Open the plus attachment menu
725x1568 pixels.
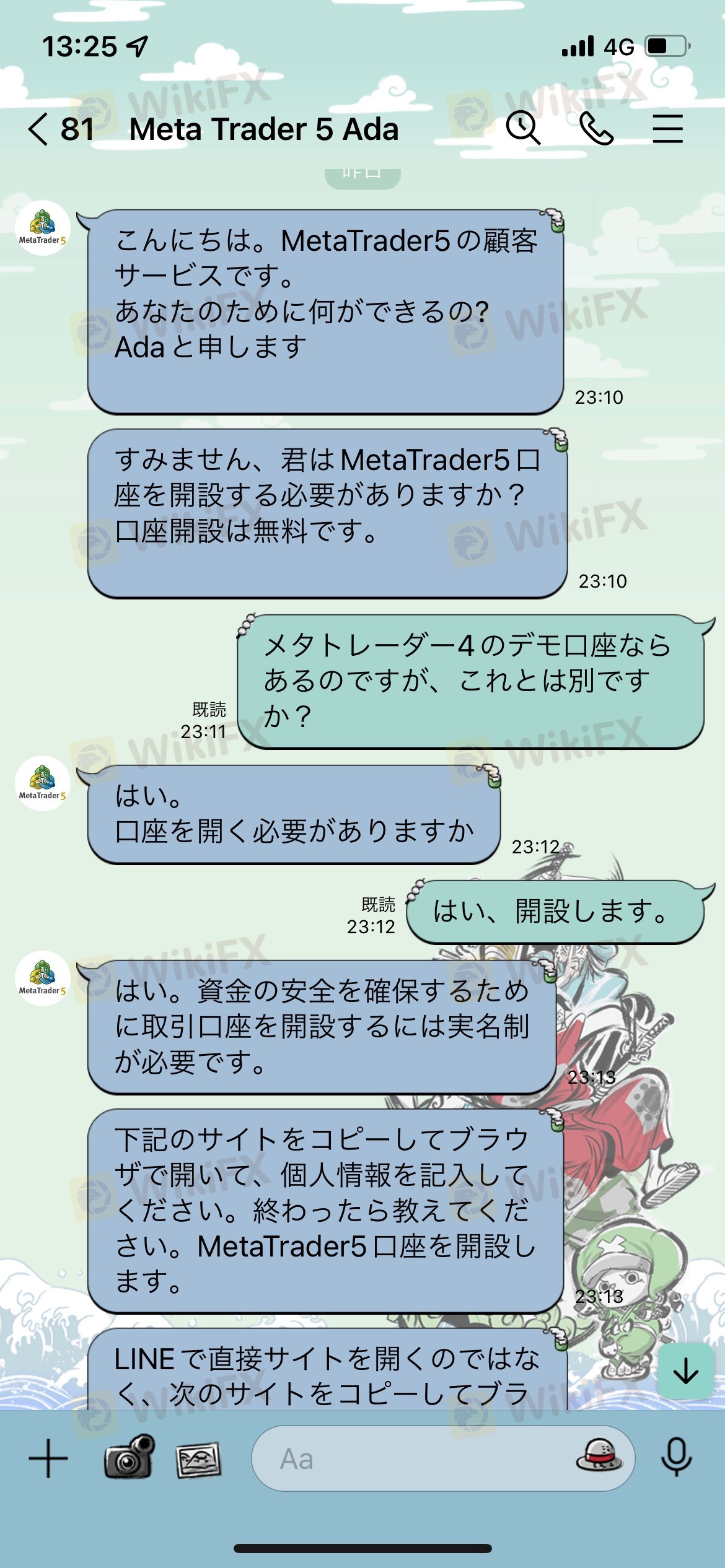pos(48,1458)
